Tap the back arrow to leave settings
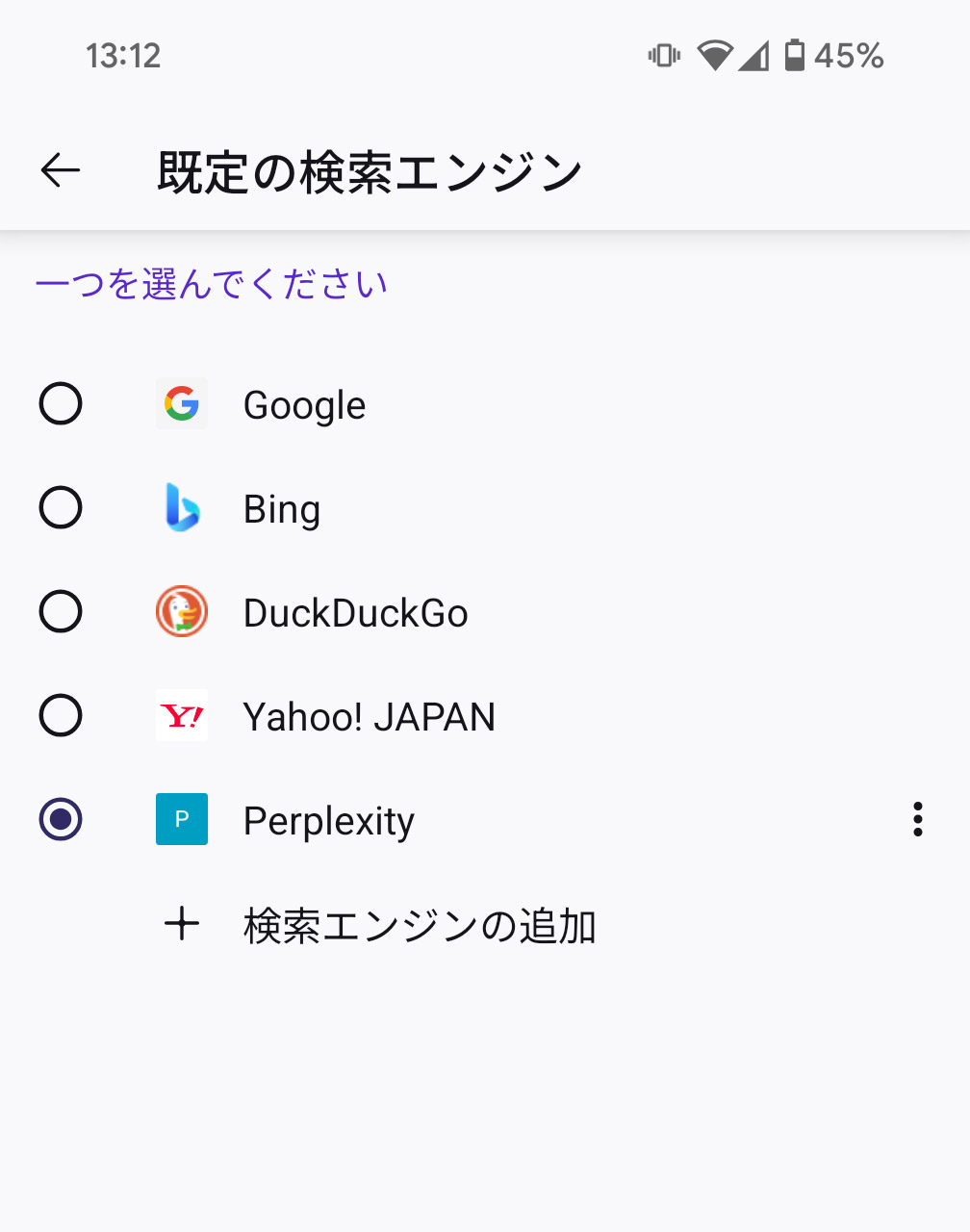This screenshot has height=1232, width=970. coord(60,170)
